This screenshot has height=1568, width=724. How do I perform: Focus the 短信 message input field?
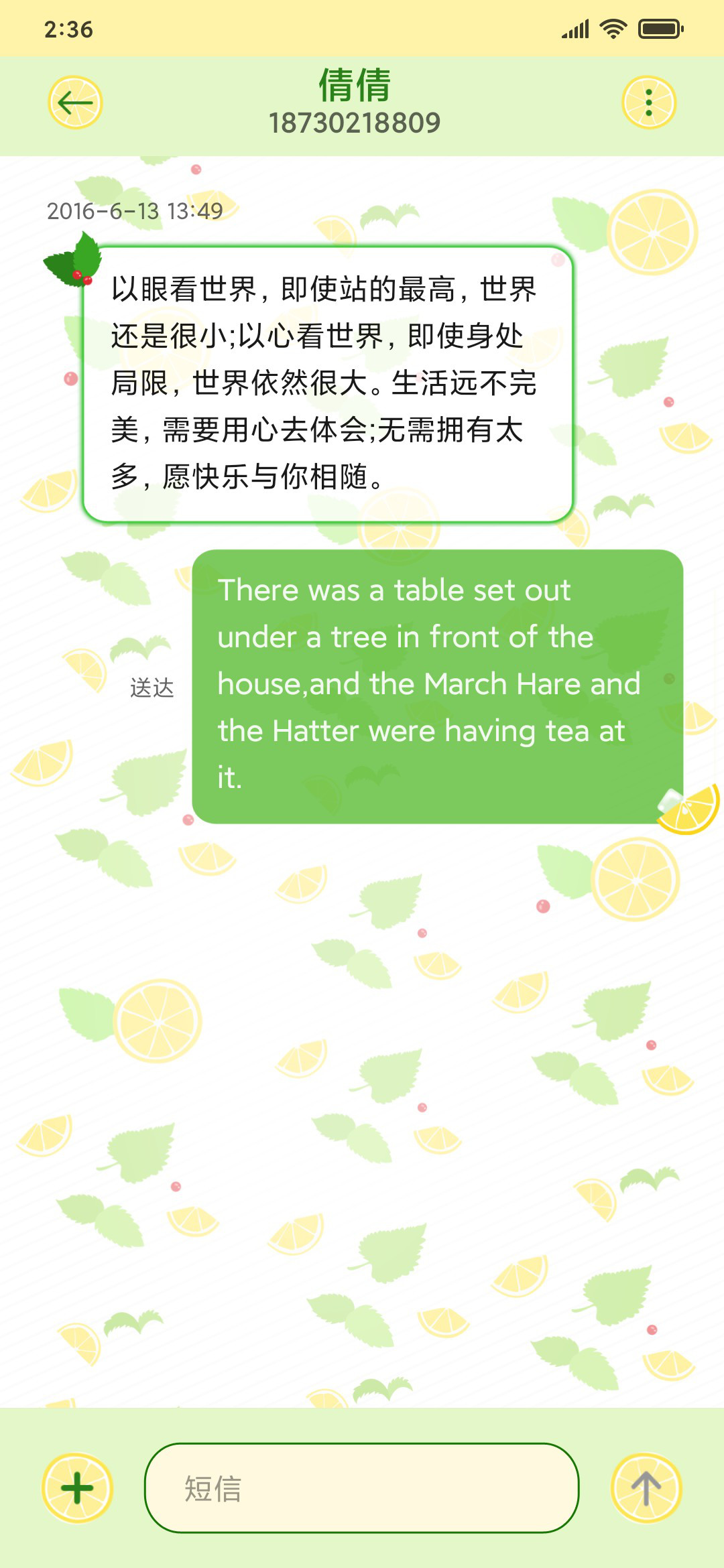[x=362, y=1488]
